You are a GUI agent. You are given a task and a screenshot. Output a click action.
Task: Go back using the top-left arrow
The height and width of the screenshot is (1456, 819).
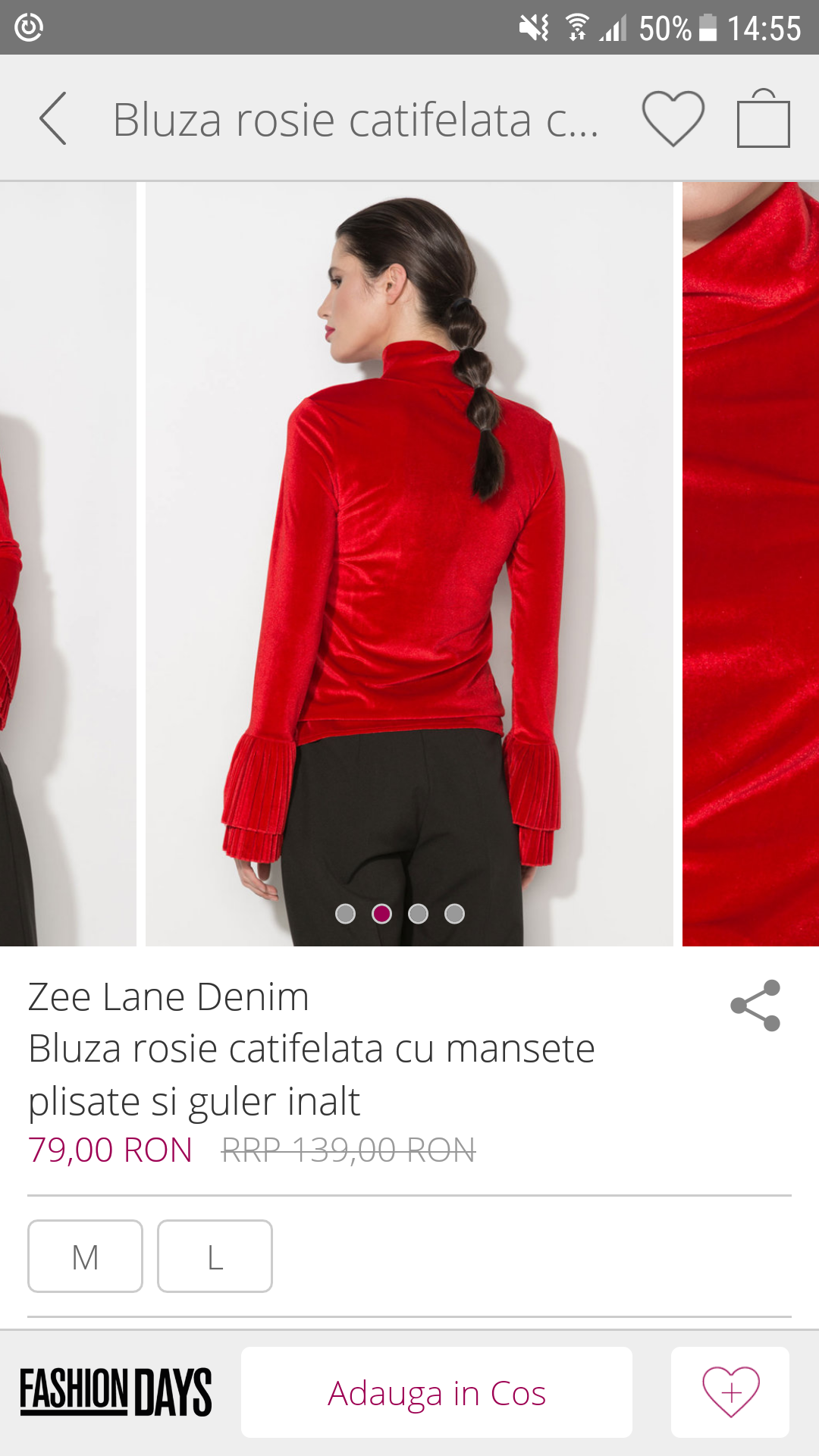(x=53, y=119)
